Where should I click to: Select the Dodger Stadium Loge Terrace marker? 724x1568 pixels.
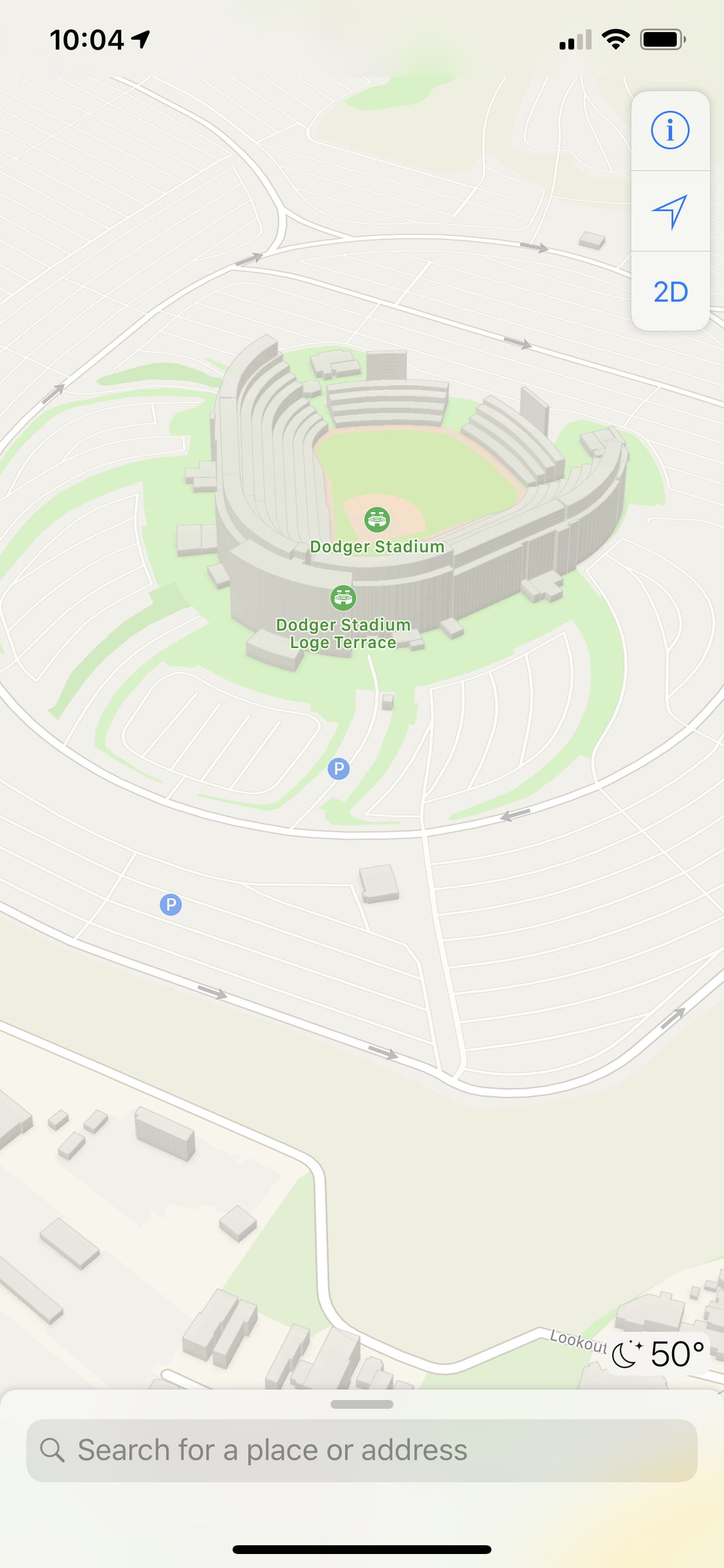tap(343, 598)
